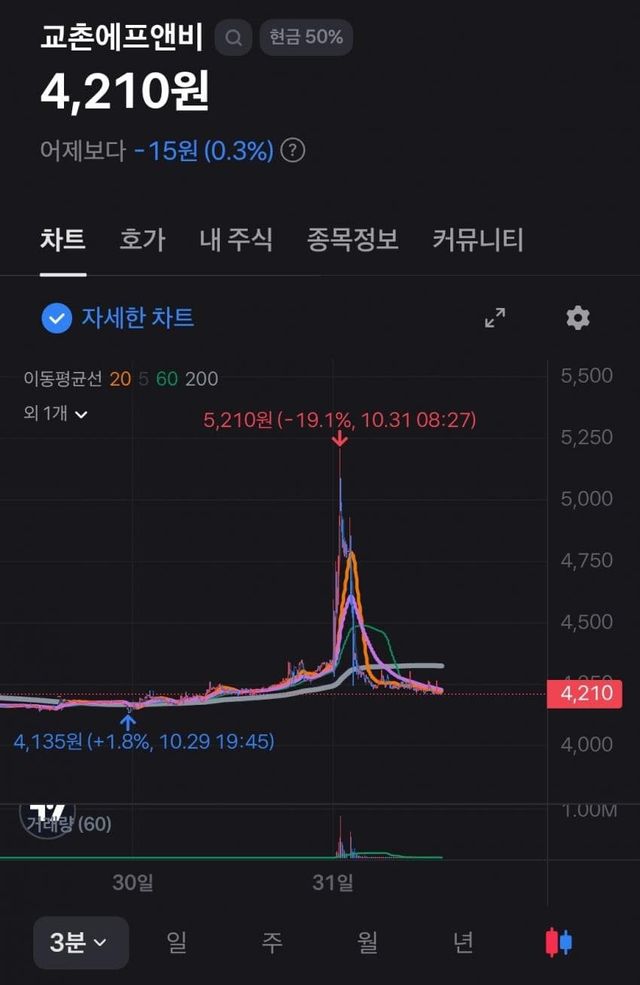Toggle the 자세한 차트 checkbox
Image resolution: width=640 pixels, height=985 pixels.
pos(57,318)
